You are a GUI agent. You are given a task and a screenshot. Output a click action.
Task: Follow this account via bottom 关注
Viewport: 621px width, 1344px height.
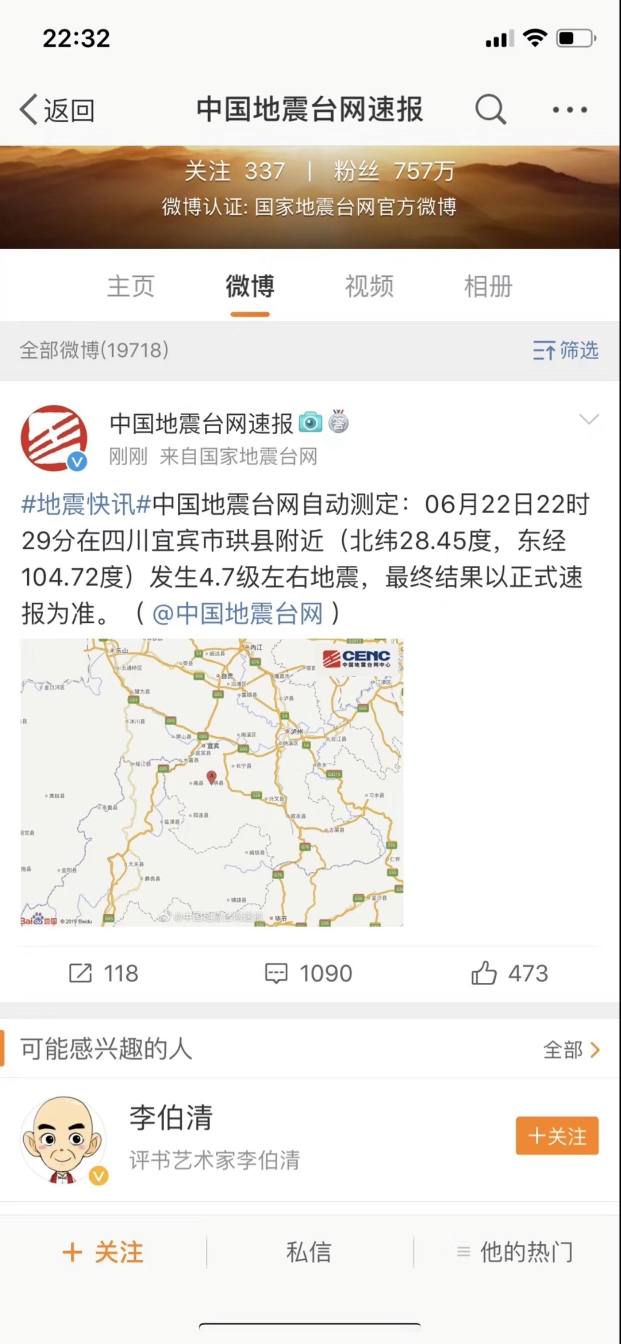(103, 1252)
